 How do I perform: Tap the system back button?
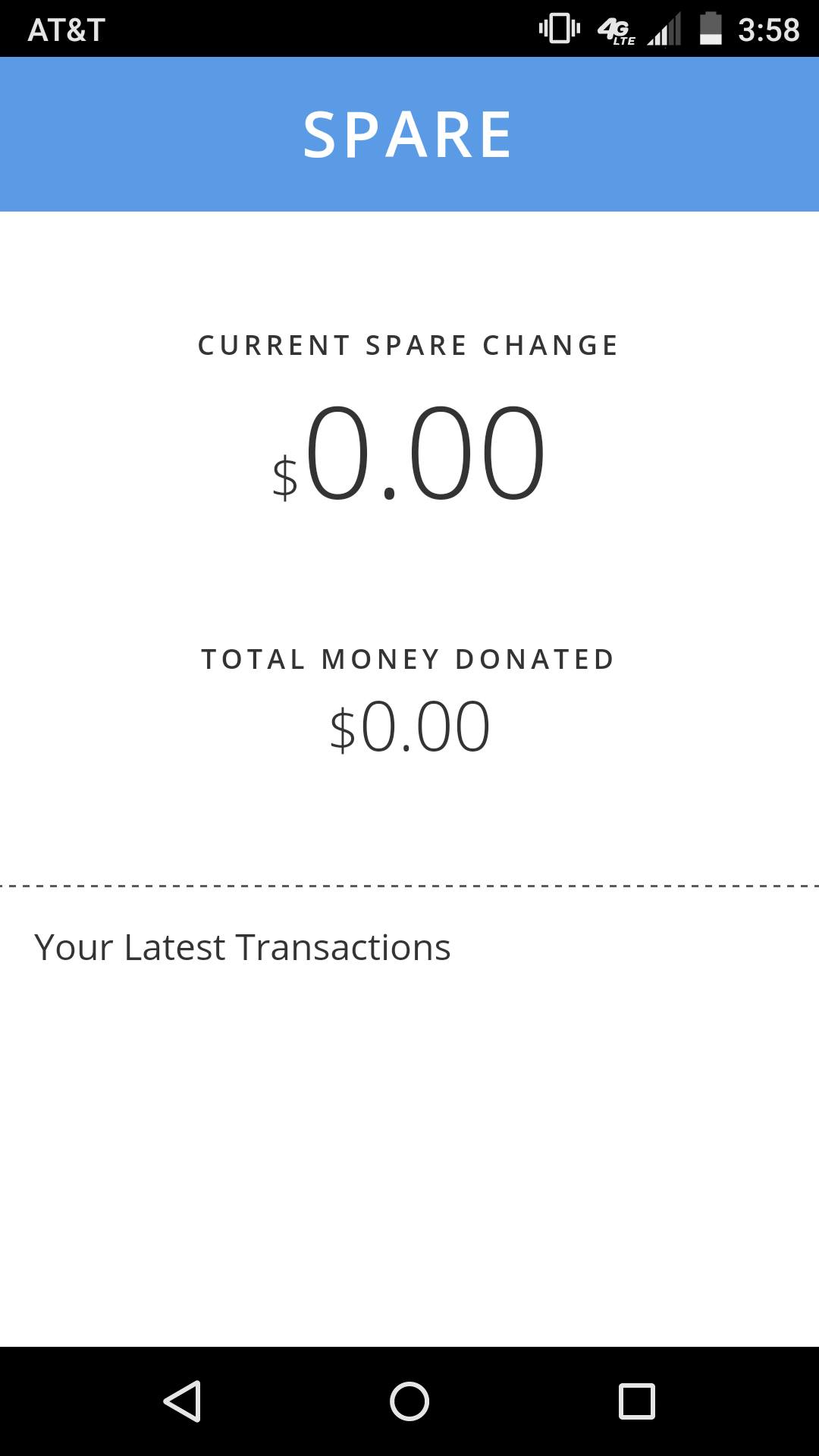pos(182,1401)
